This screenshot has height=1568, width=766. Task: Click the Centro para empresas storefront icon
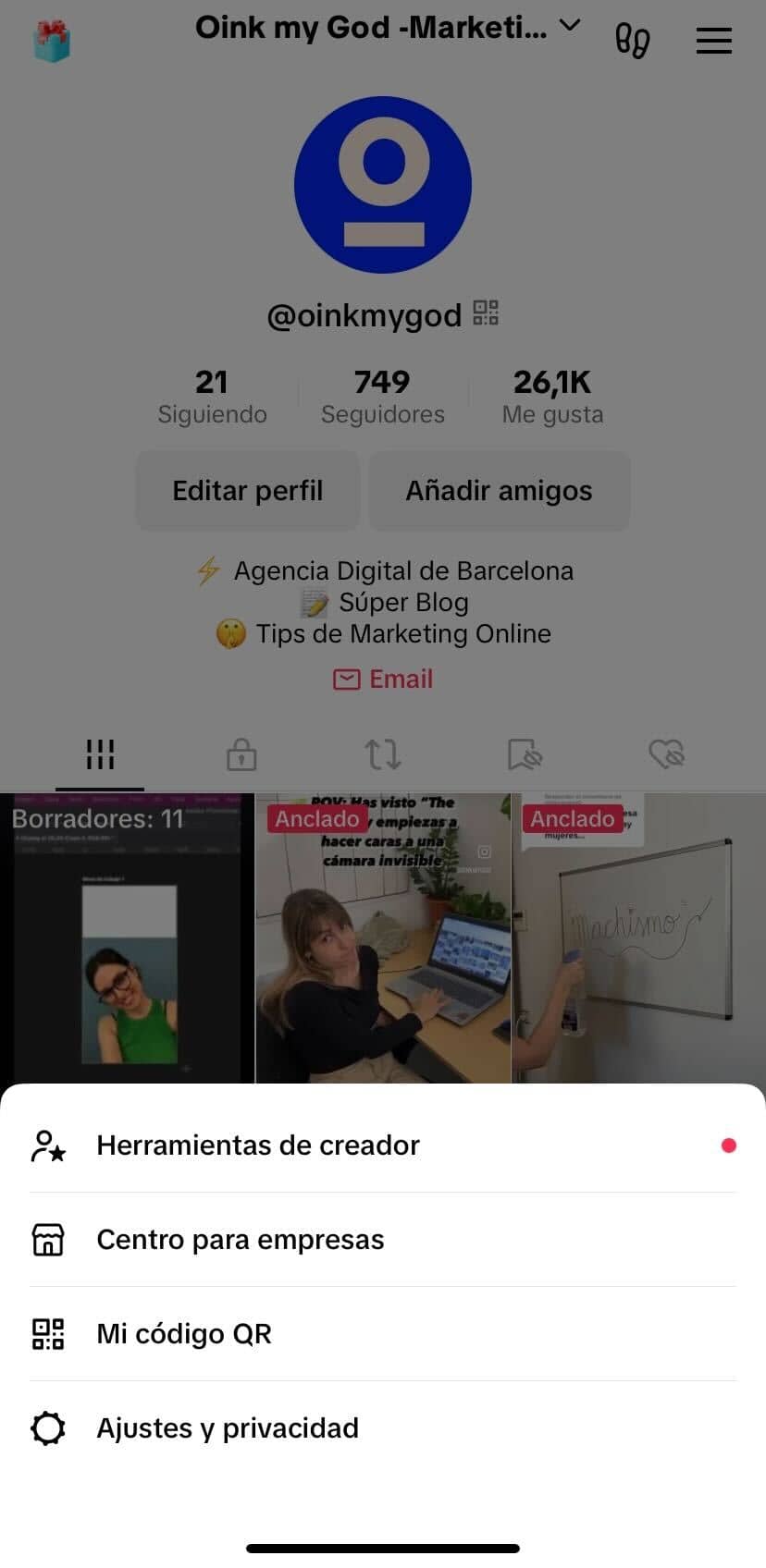[48, 1239]
